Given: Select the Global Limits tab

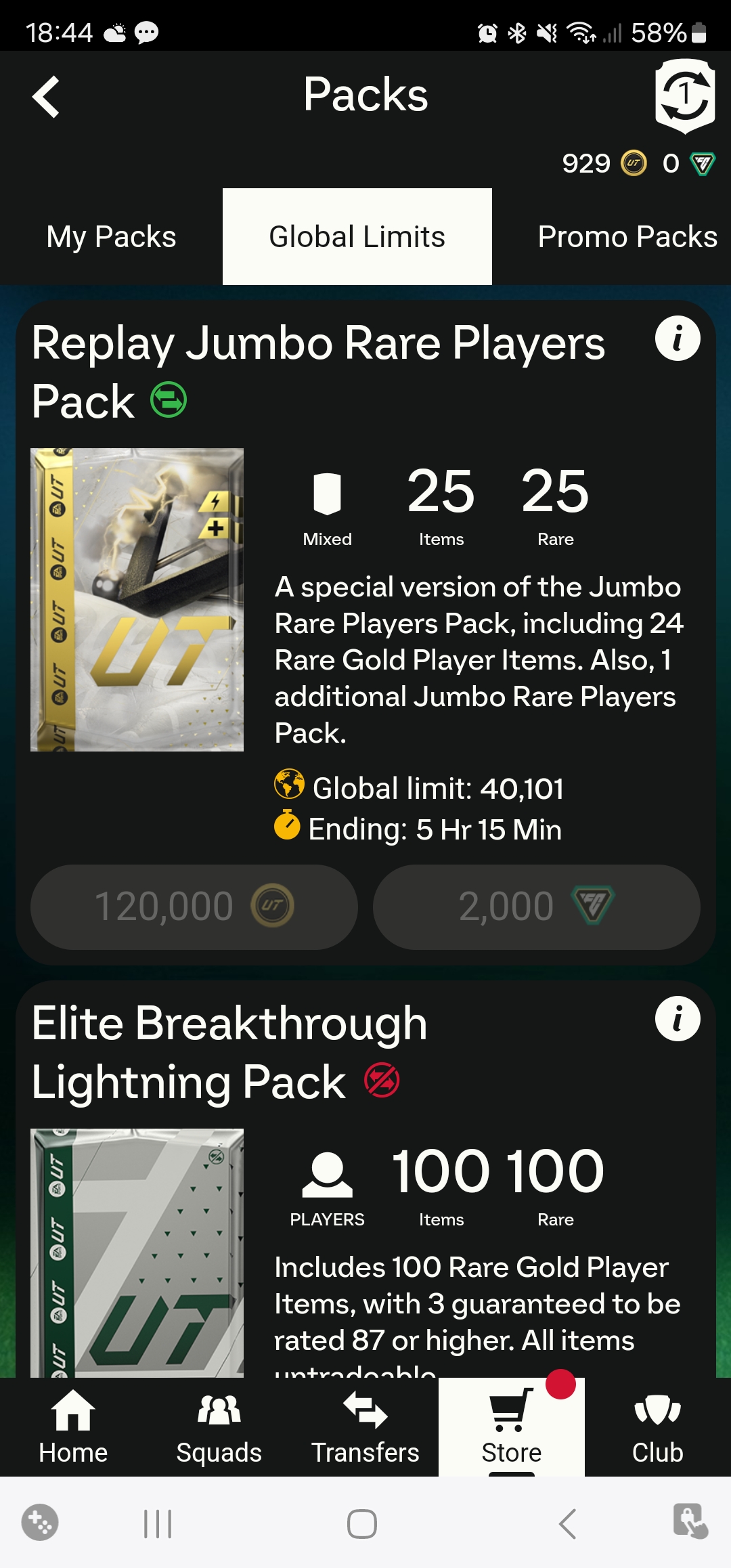Looking at the screenshot, I should pos(357,237).
